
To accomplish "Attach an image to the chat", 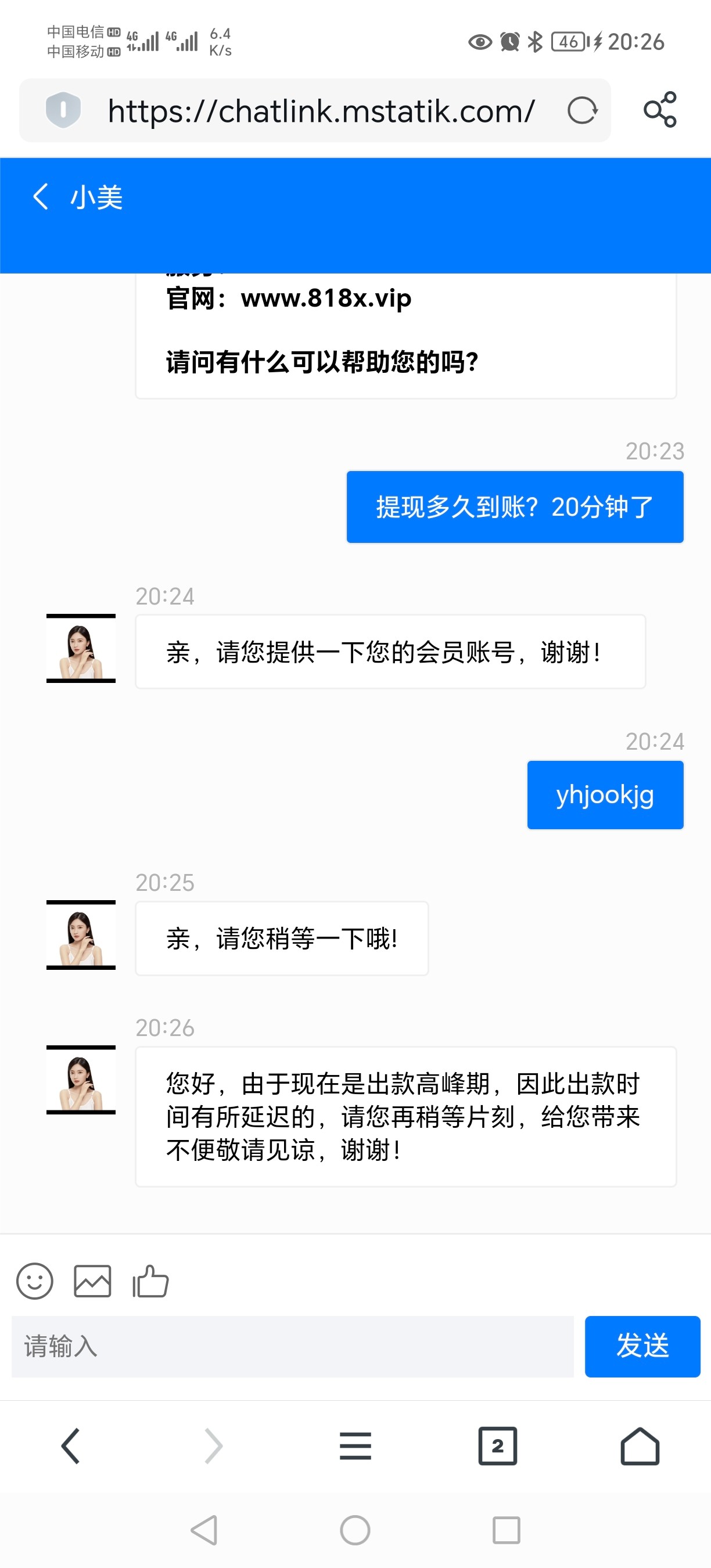I will tap(92, 1281).
